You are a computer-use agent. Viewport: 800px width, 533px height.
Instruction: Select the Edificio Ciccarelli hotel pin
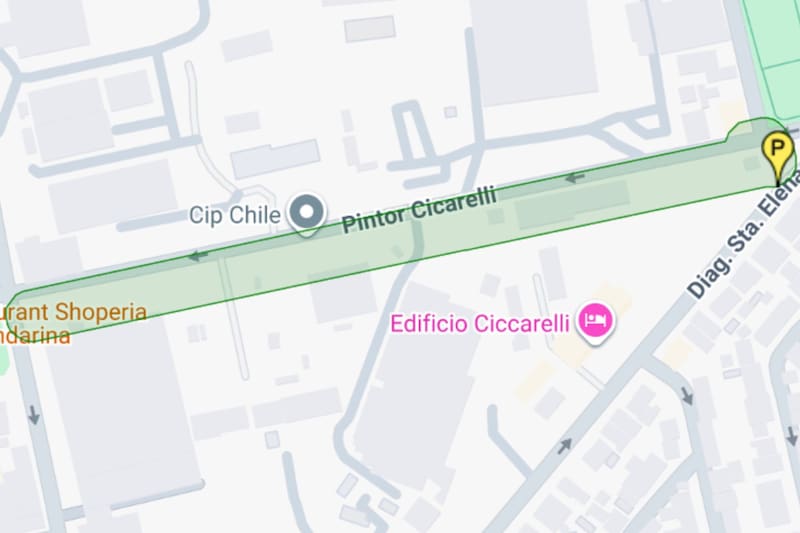coord(598,321)
